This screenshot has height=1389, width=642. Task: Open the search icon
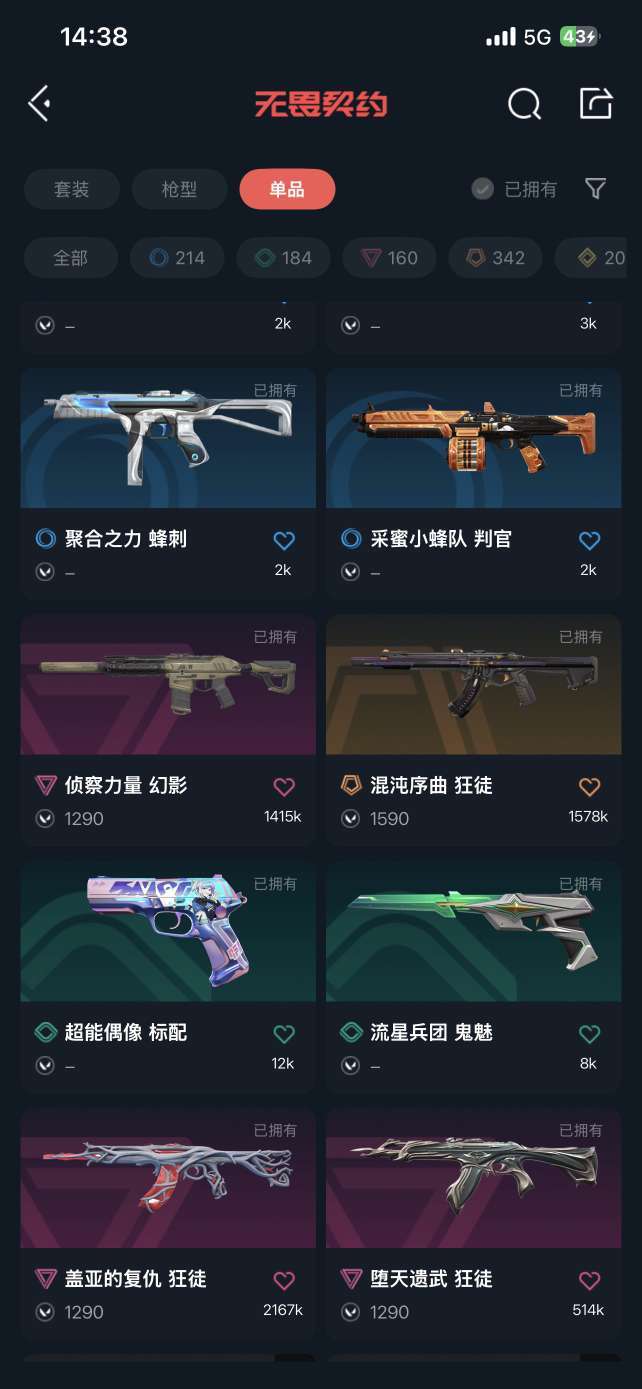coord(524,103)
